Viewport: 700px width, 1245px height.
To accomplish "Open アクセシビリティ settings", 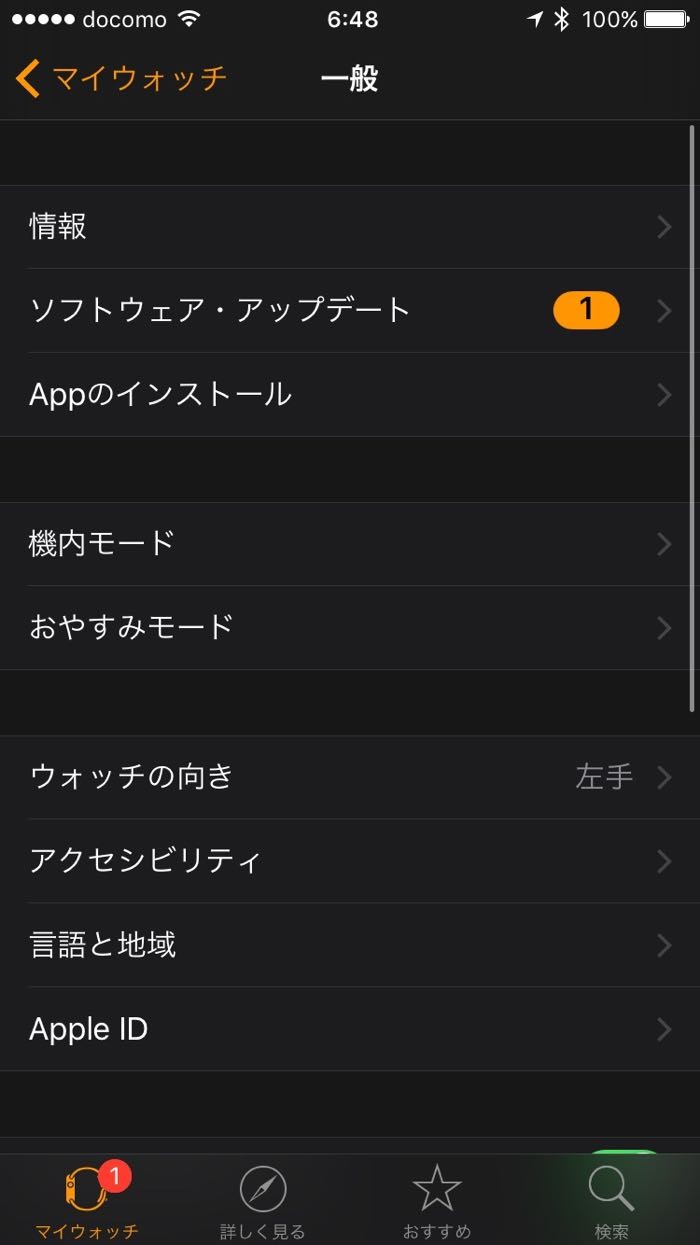I will click(350, 861).
